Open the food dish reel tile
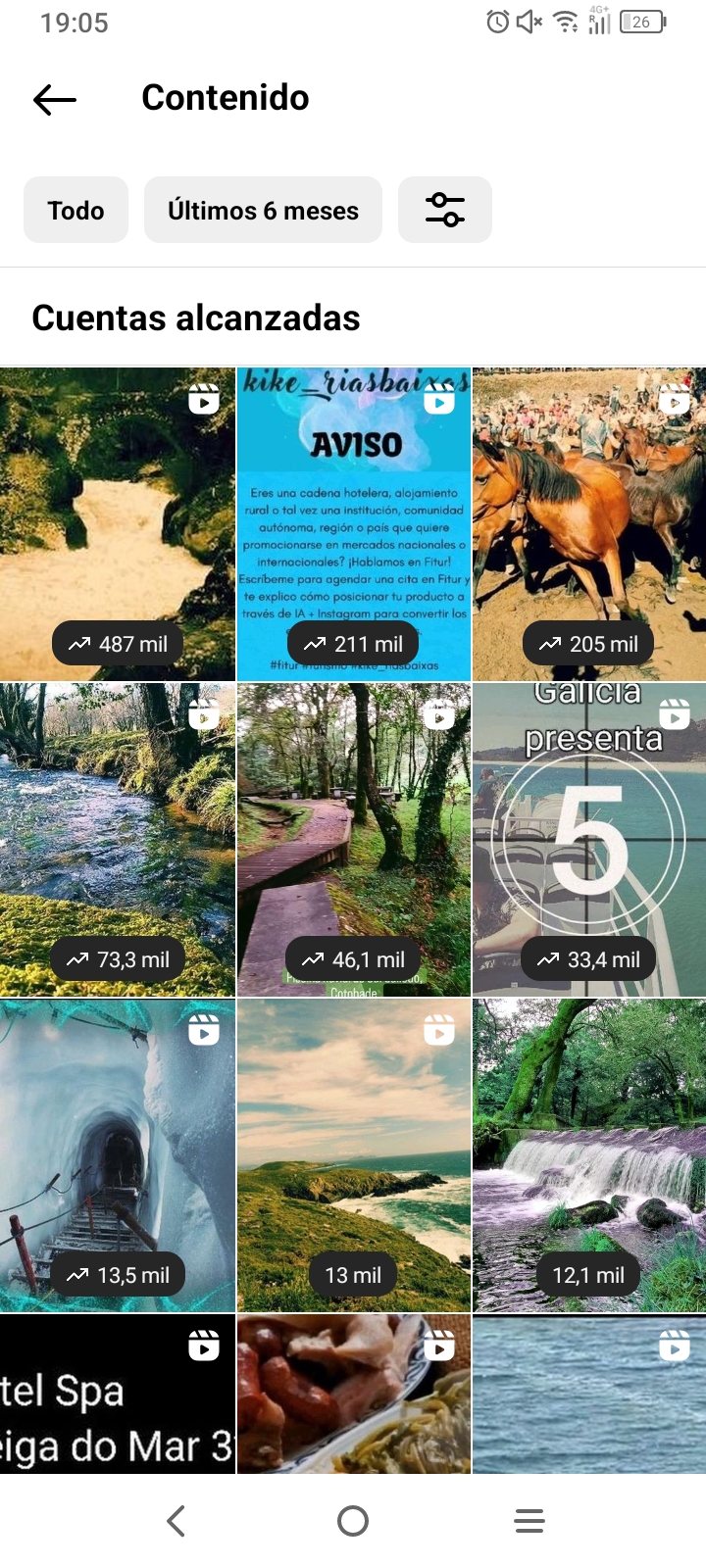This screenshot has height=1568, width=706. click(354, 1395)
